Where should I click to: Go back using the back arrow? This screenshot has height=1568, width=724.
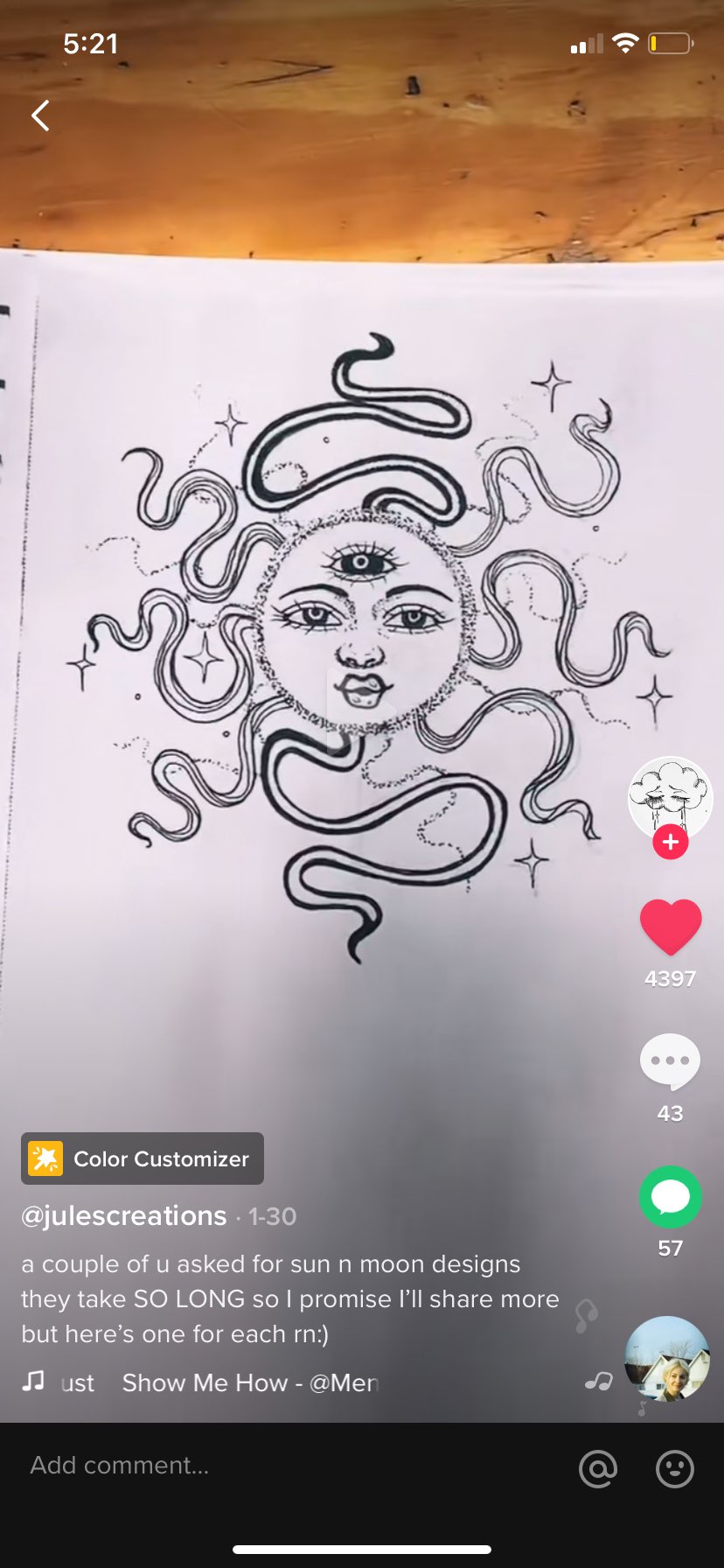(x=40, y=115)
